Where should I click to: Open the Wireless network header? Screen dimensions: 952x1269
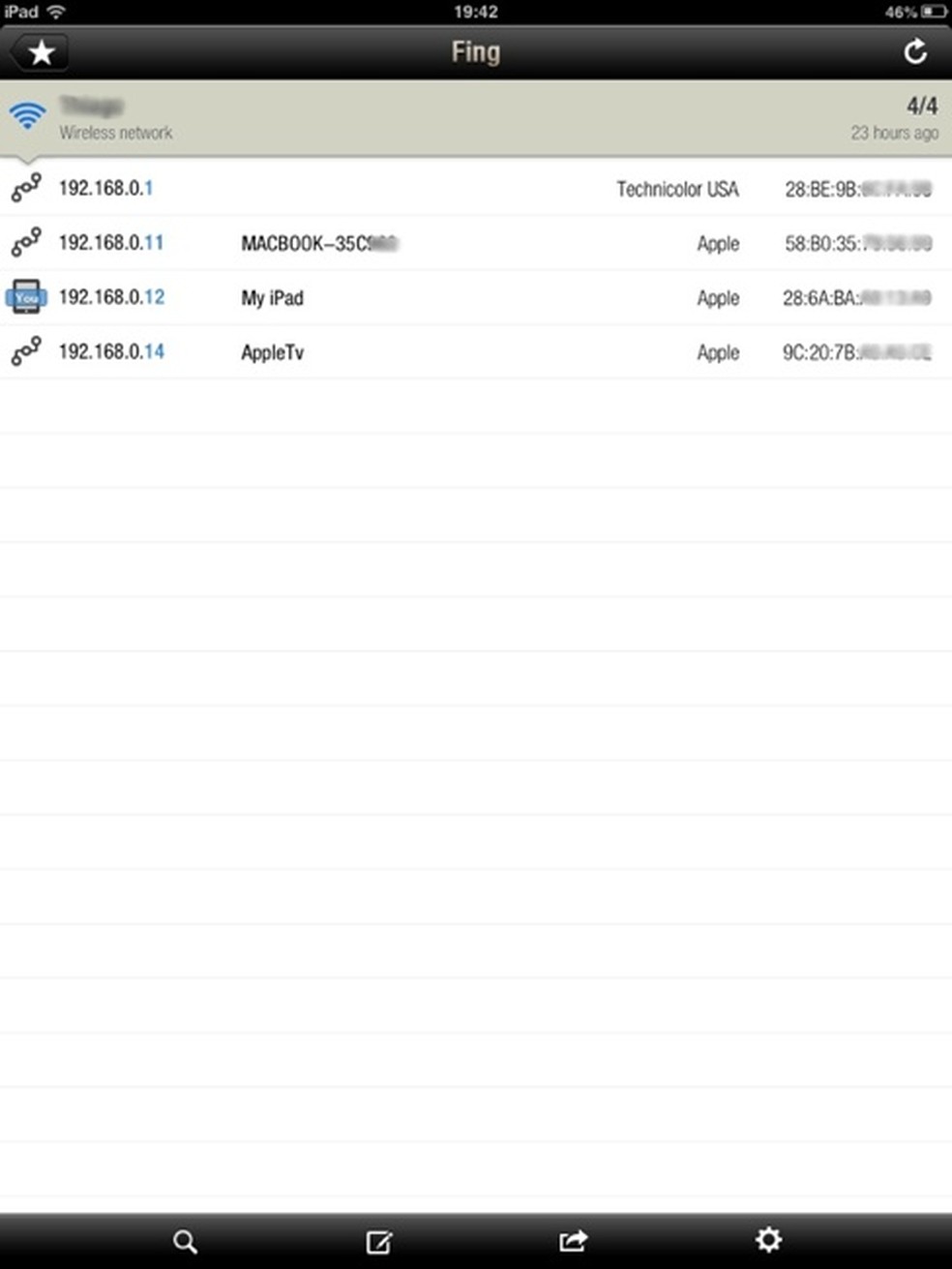pos(474,118)
